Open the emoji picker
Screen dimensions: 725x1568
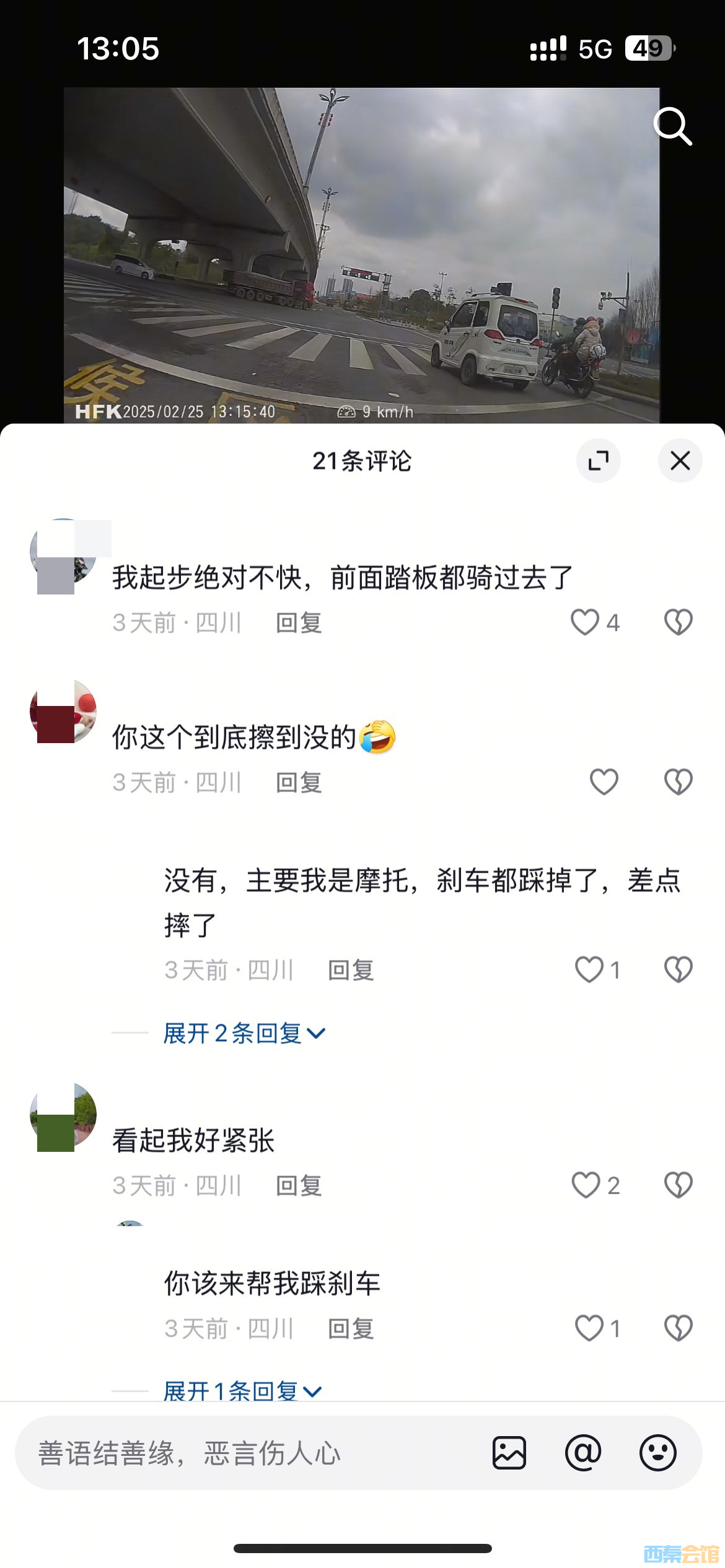point(657,1453)
